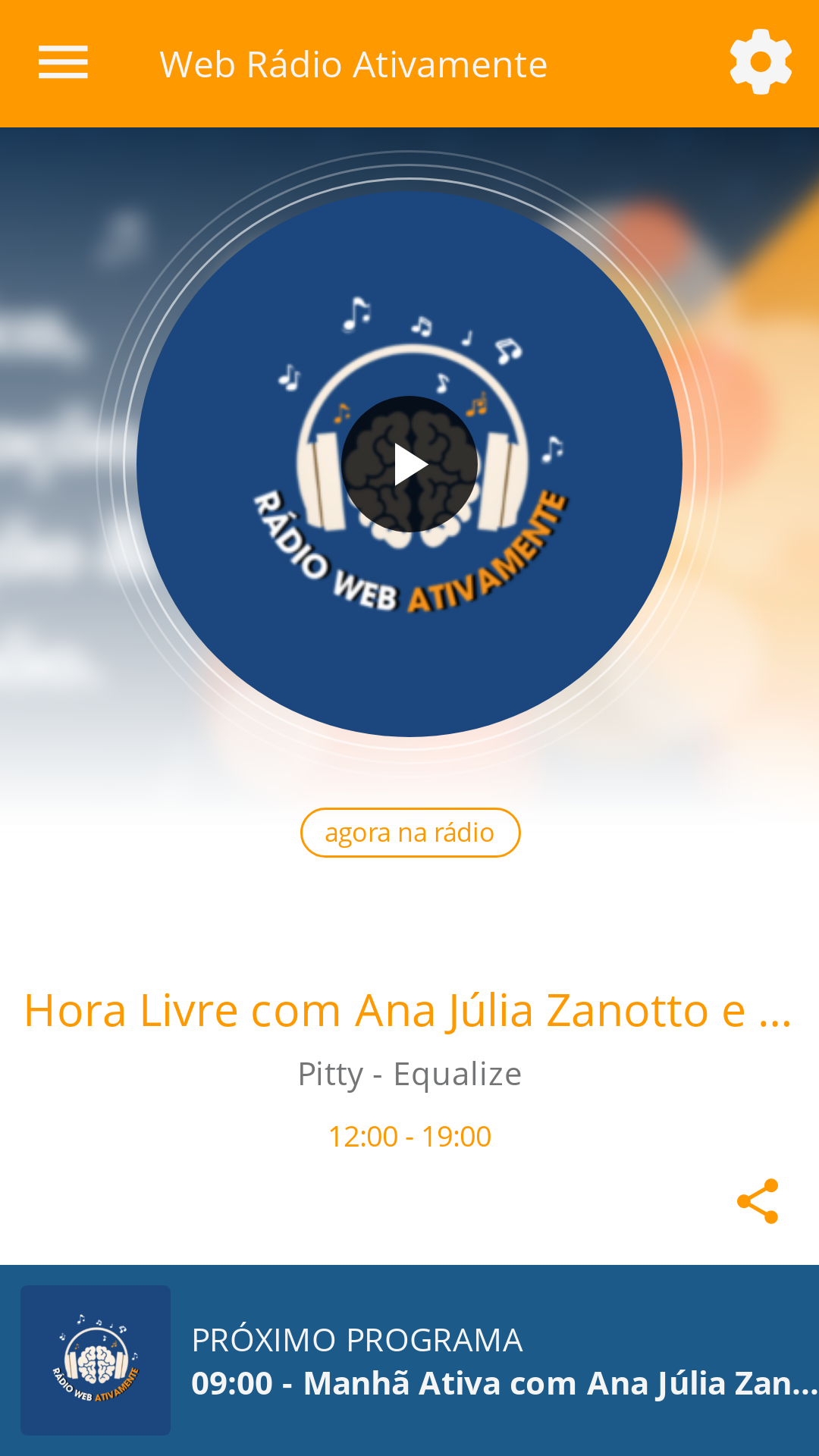Open the hamburger navigation menu

coord(63,62)
